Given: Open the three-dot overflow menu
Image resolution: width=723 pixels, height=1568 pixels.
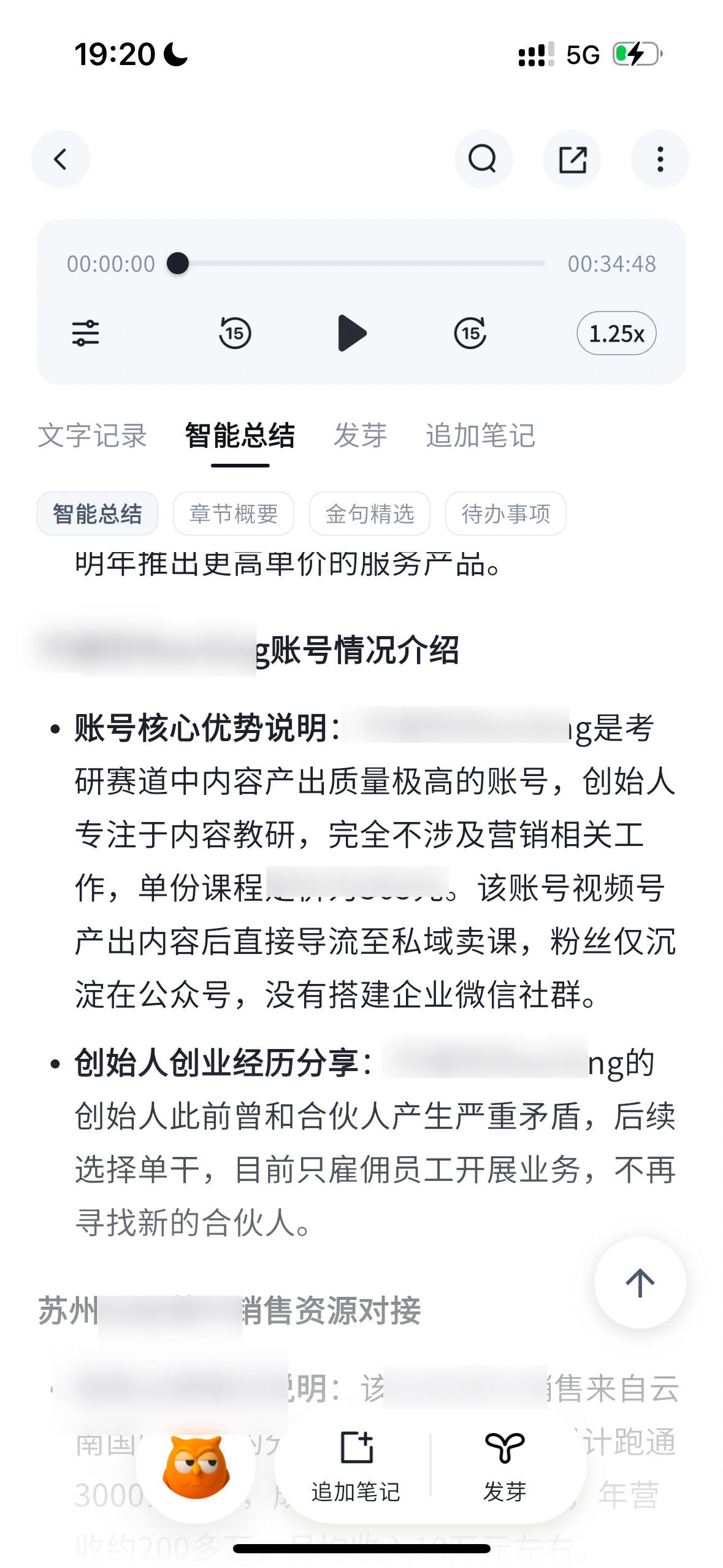Looking at the screenshot, I should [660, 159].
